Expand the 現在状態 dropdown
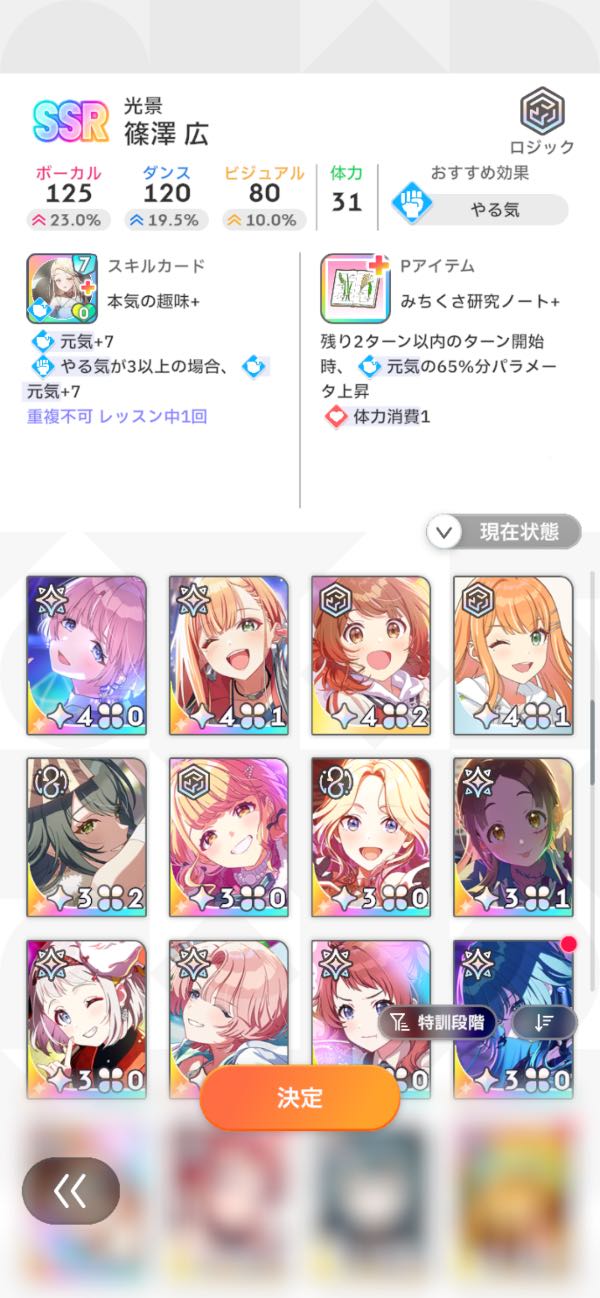Image resolution: width=600 pixels, height=1298 pixels. coord(504,532)
